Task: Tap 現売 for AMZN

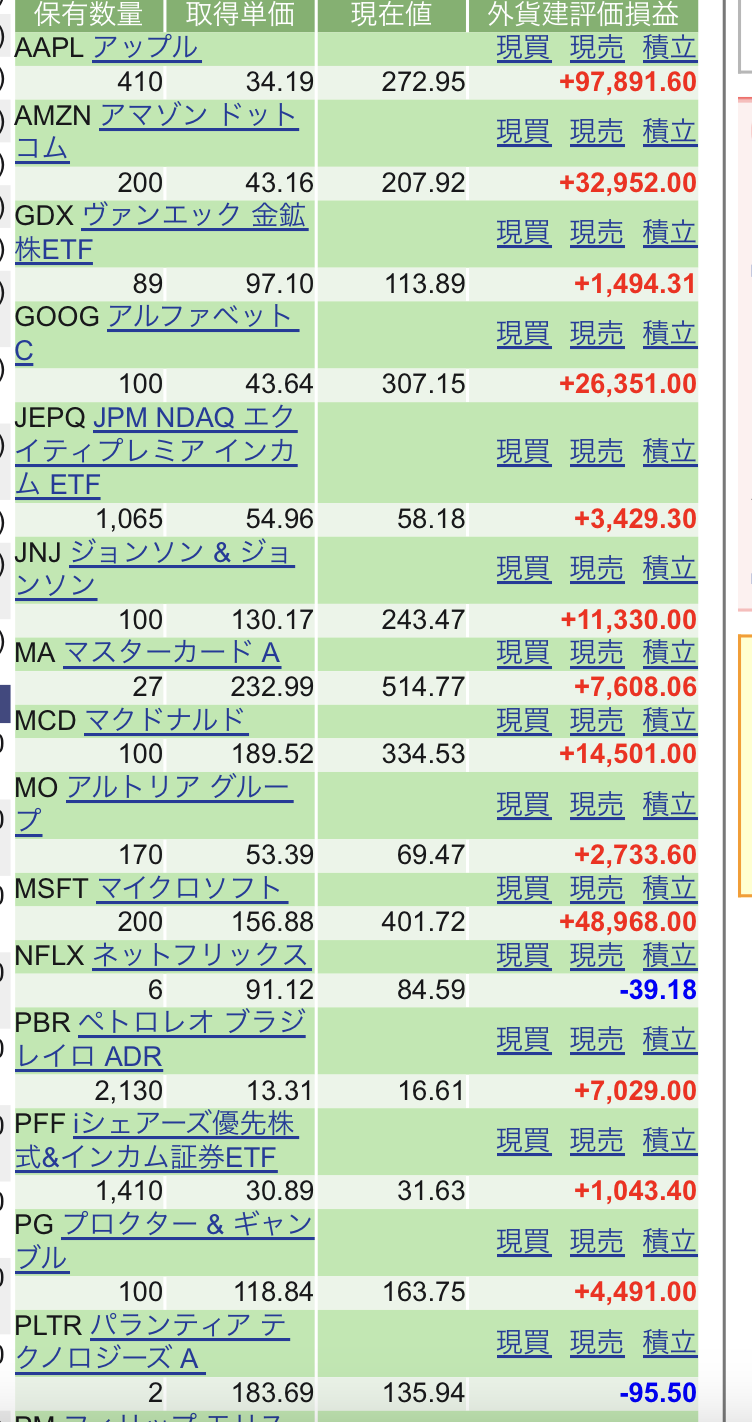Action: [597, 132]
